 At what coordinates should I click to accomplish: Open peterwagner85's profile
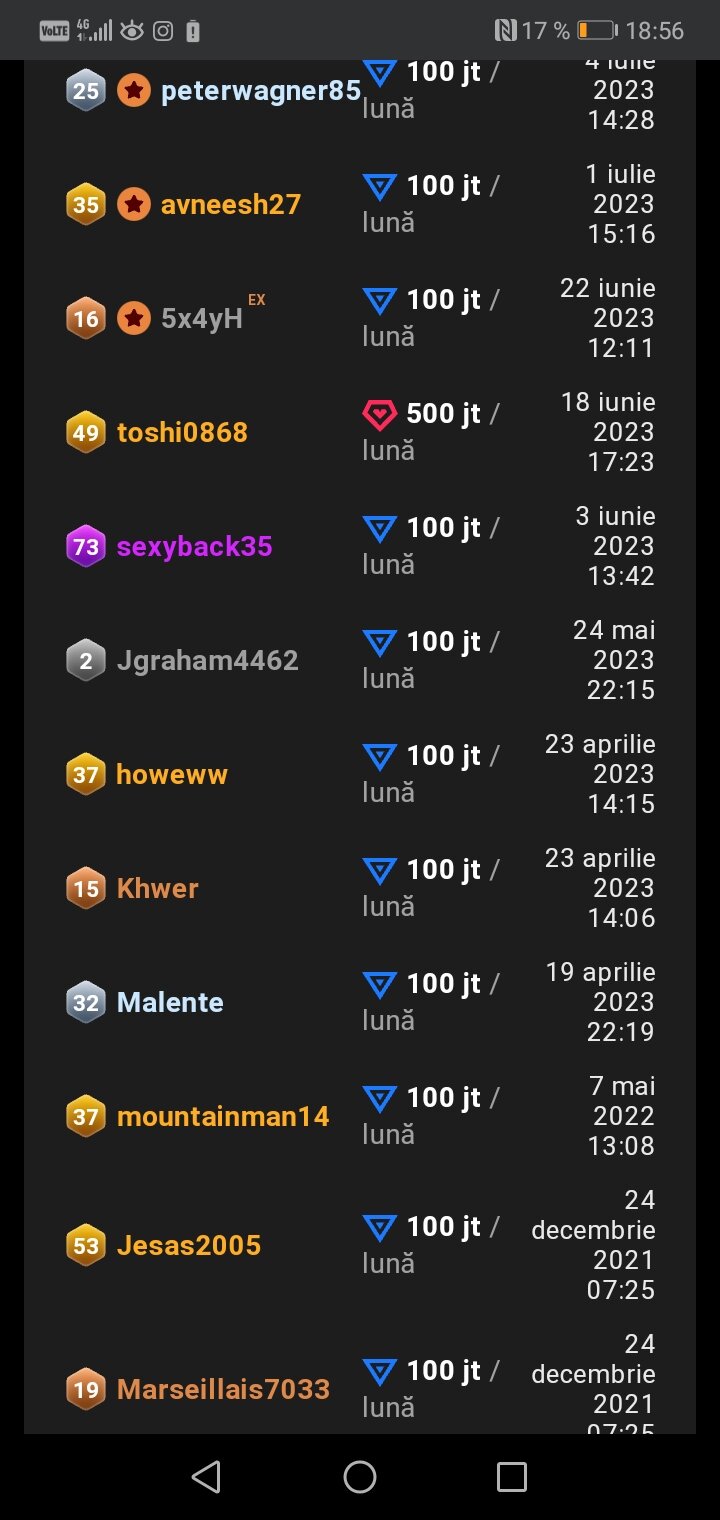260,91
